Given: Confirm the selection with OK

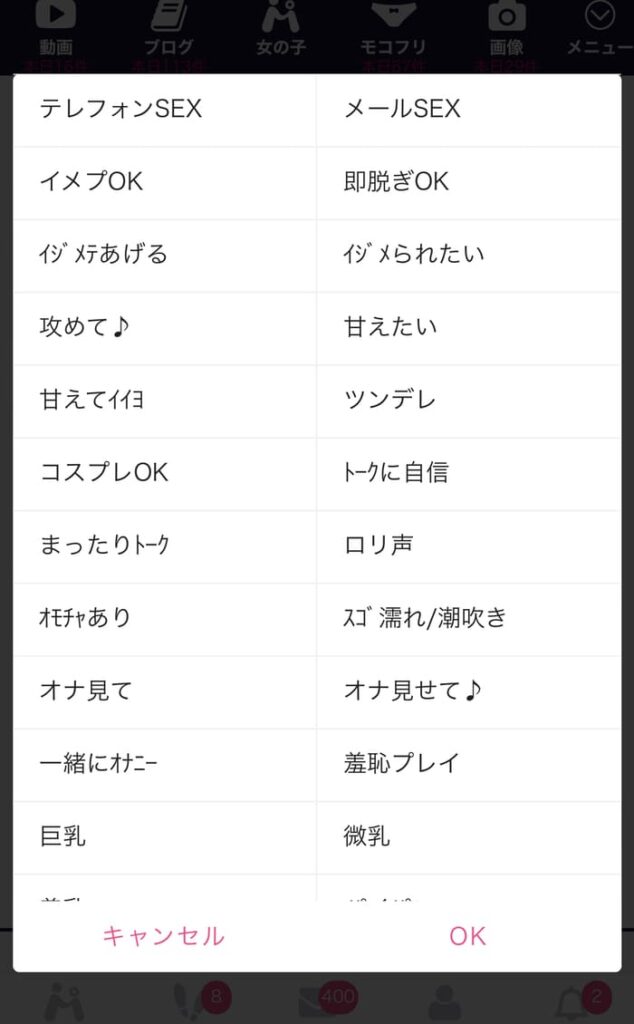Looking at the screenshot, I should [467, 936].
